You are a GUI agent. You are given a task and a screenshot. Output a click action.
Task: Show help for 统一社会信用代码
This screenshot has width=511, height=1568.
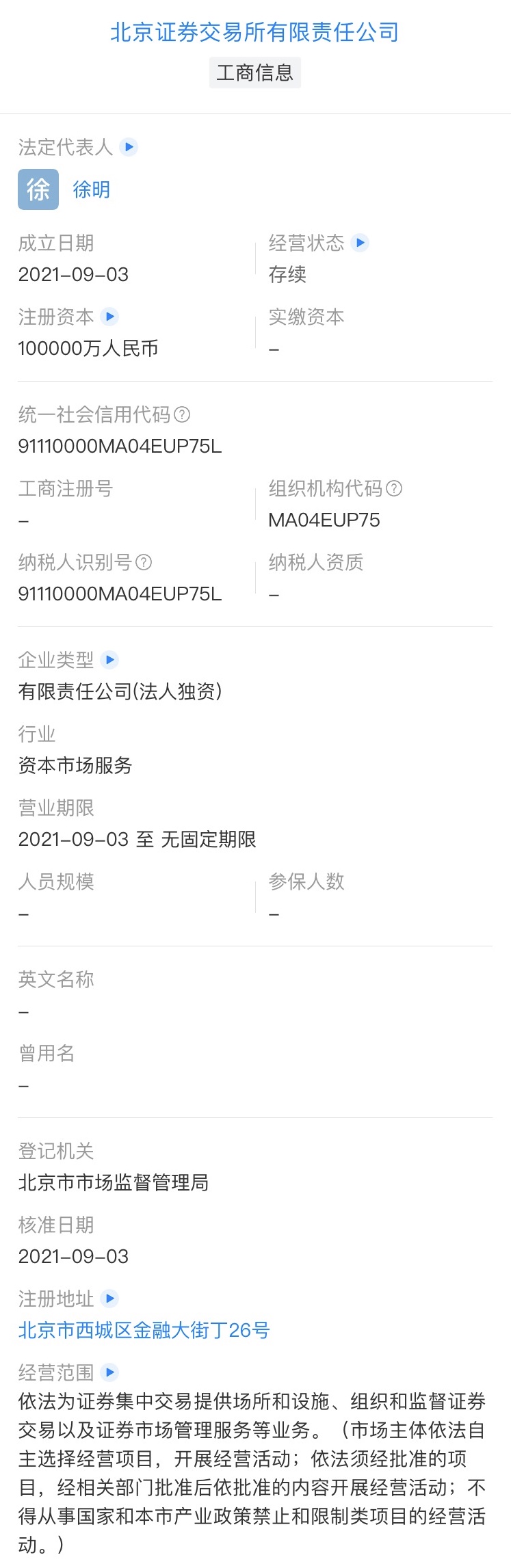coord(182,414)
